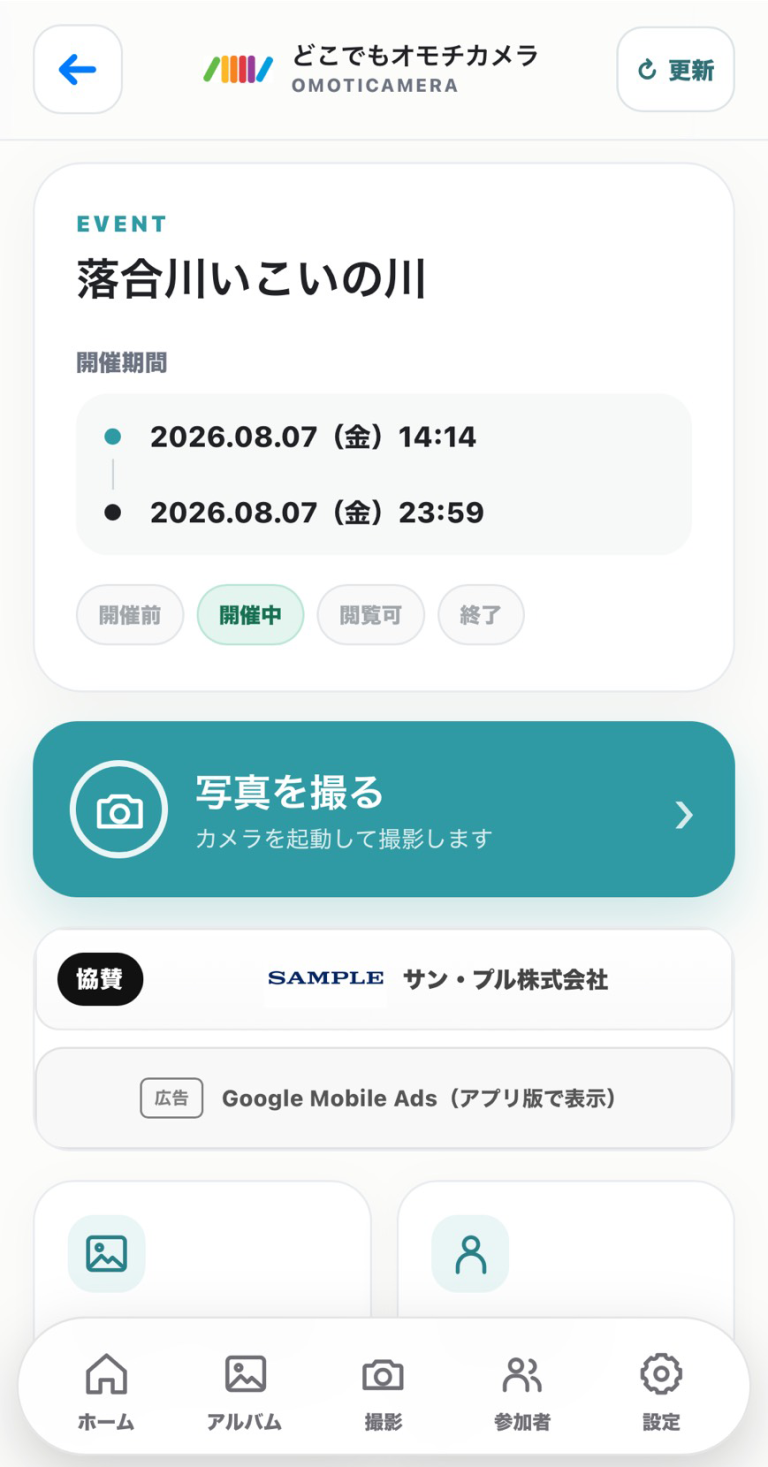768x1467 pixels.
Task: Switch to the 撮影 tab
Action: pyautogui.click(x=383, y=1391)
